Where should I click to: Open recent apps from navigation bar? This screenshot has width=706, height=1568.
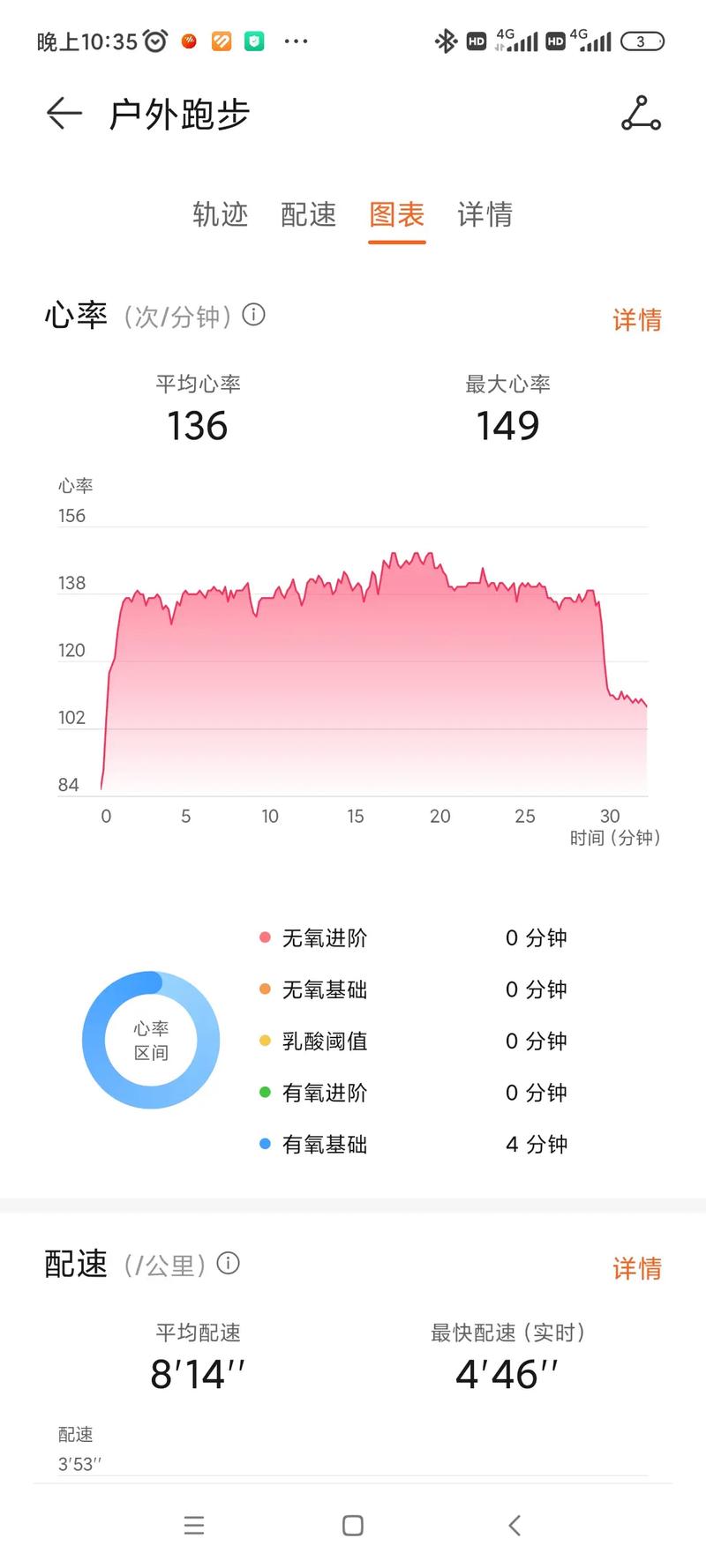[194, 1526]
